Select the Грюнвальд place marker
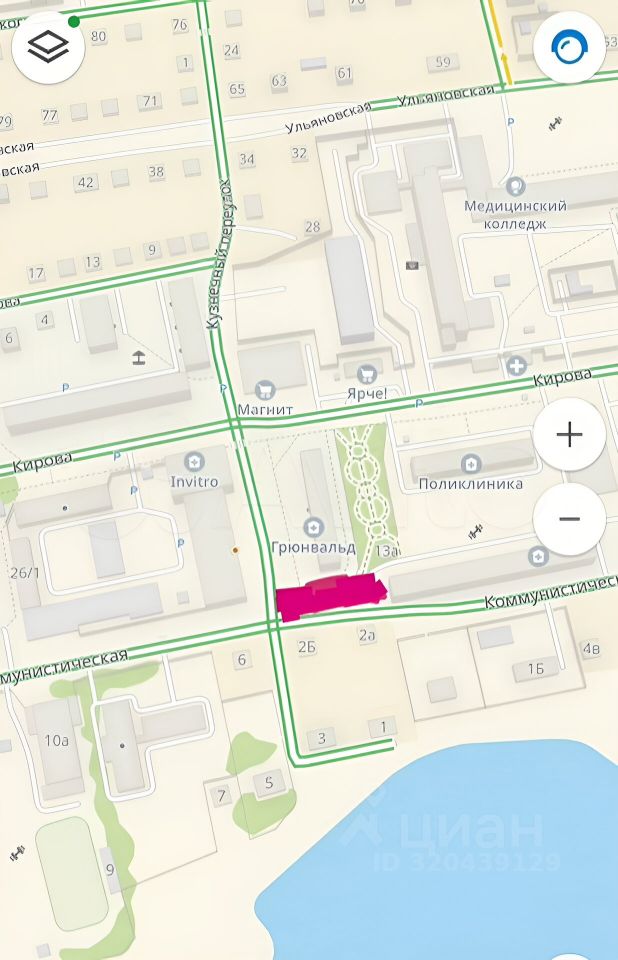 click(314, 526)
